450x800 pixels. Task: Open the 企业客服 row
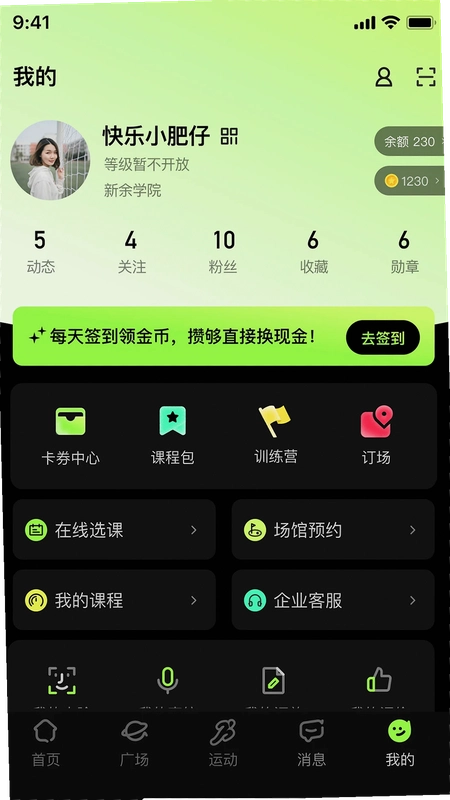click(333, 600)
